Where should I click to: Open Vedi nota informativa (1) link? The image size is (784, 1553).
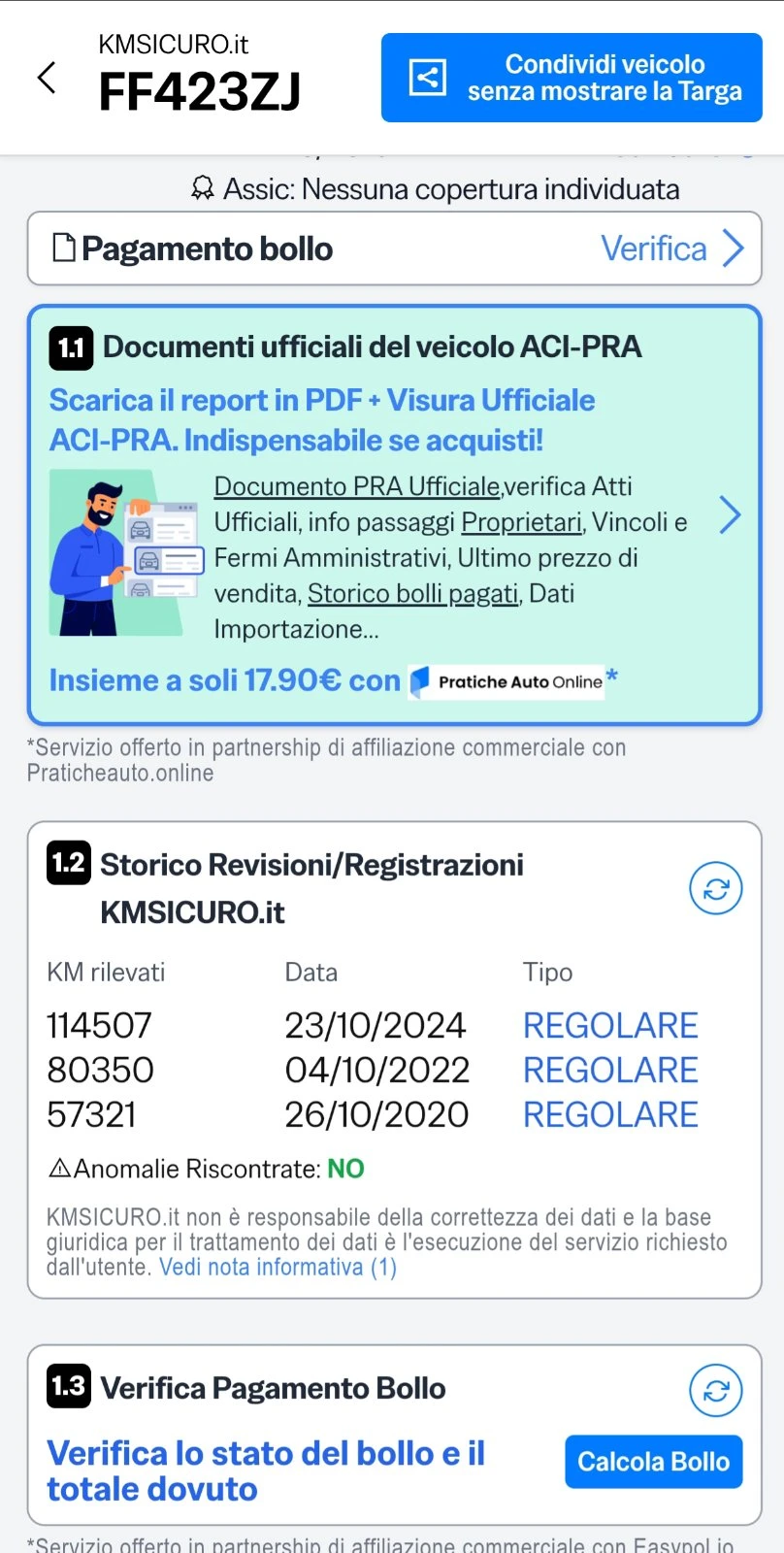278,1267
